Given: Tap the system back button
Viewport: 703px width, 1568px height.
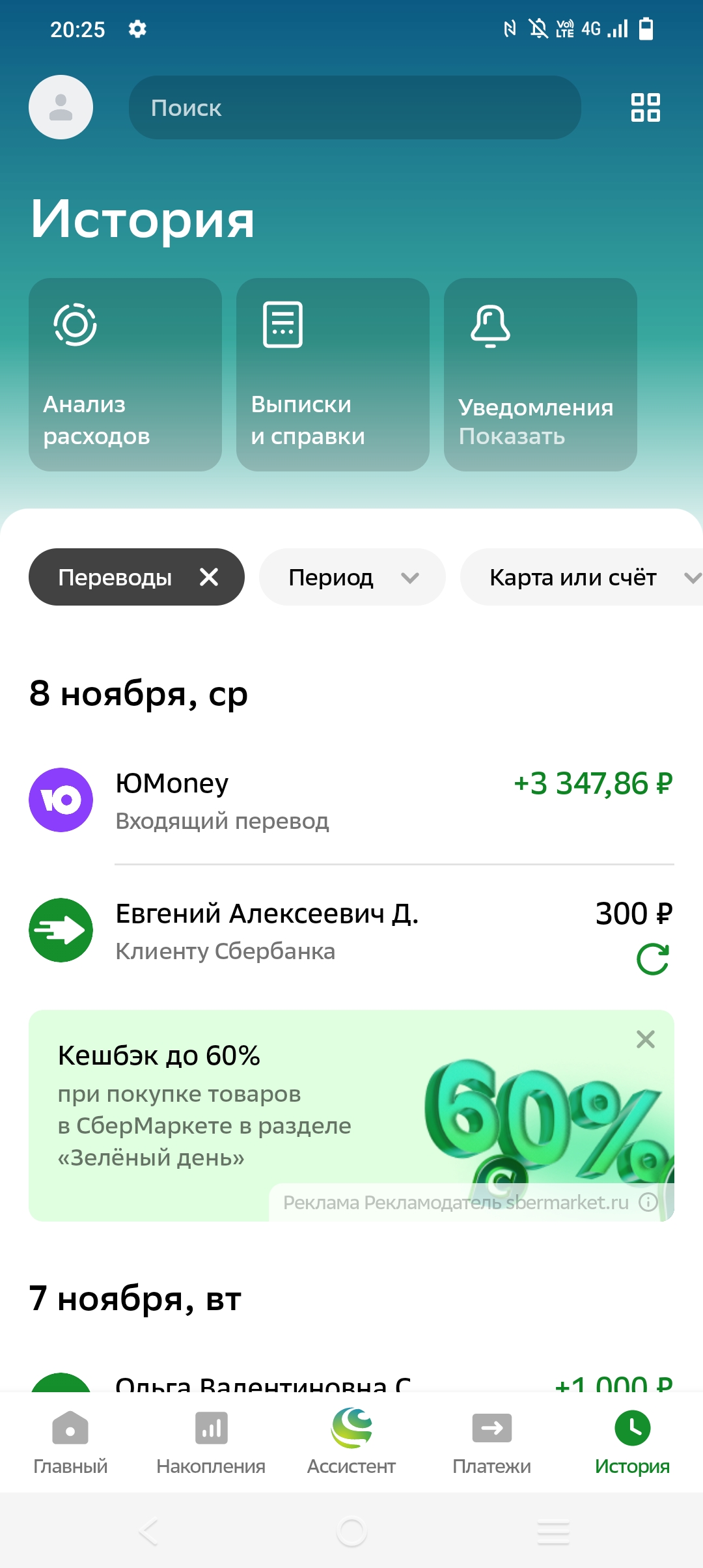Looking at the screenshot, I should tap(148, 1532).
